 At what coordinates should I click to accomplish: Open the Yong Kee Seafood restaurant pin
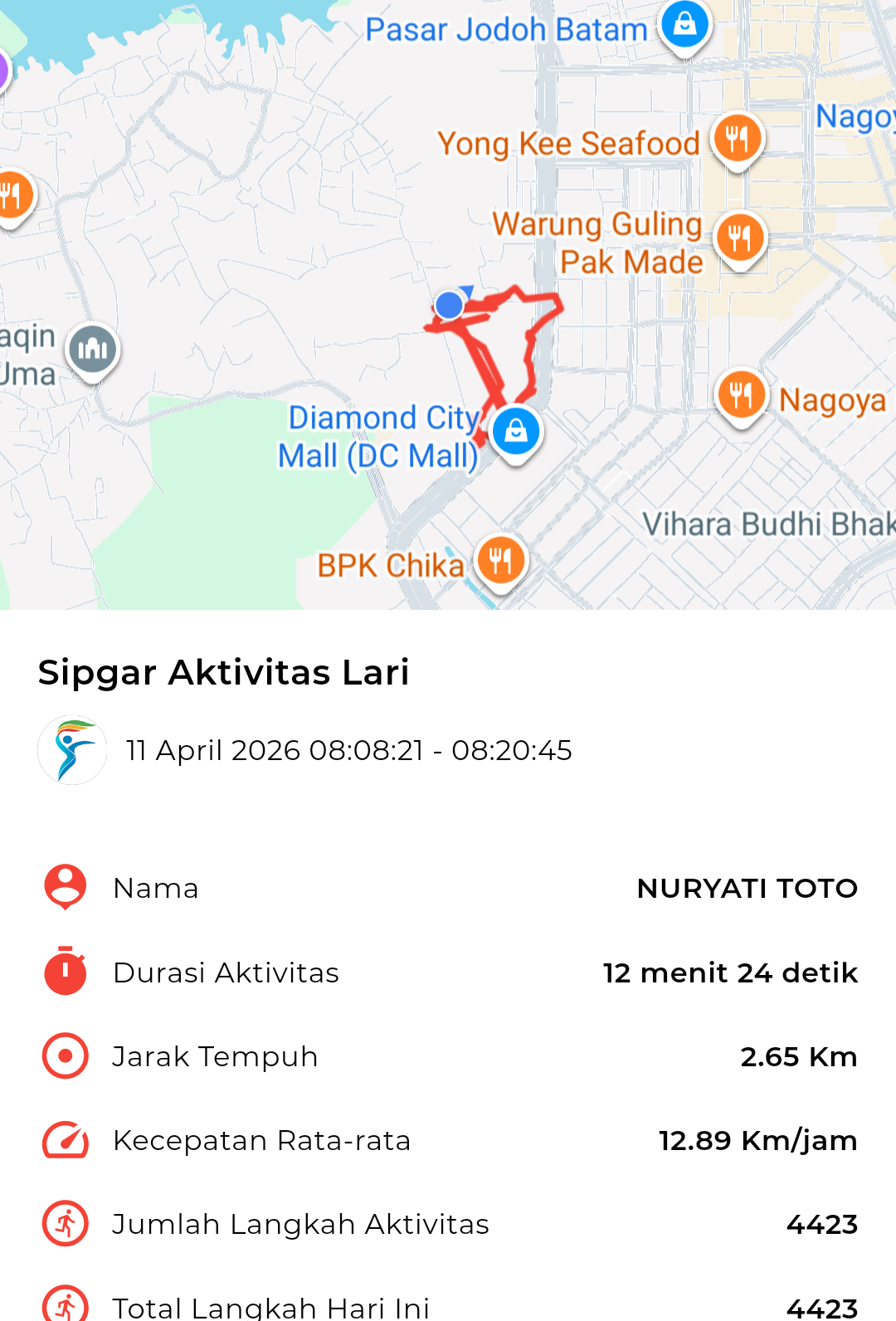[x=738, y=140]
